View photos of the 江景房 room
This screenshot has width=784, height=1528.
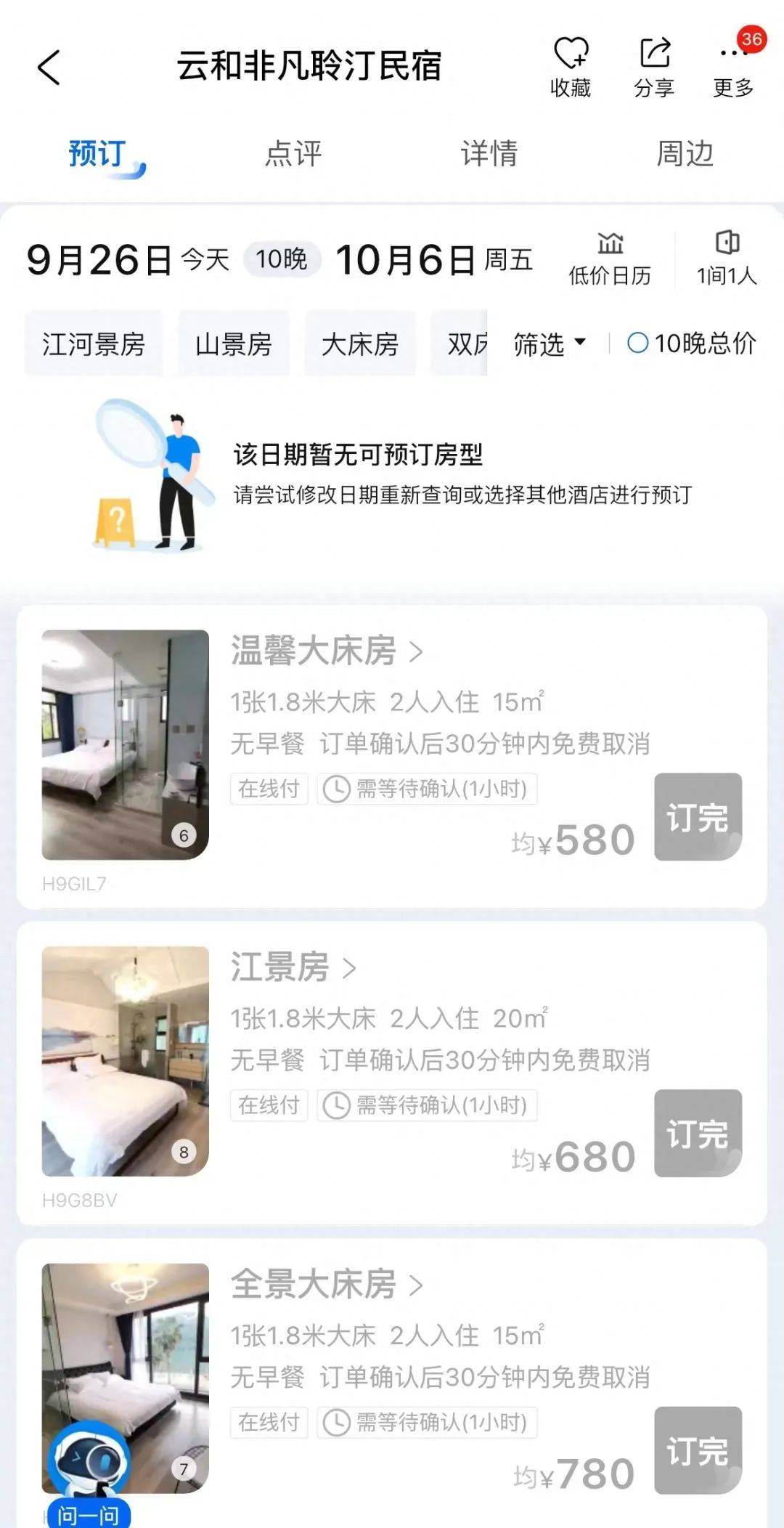(x=126, y=1060)
